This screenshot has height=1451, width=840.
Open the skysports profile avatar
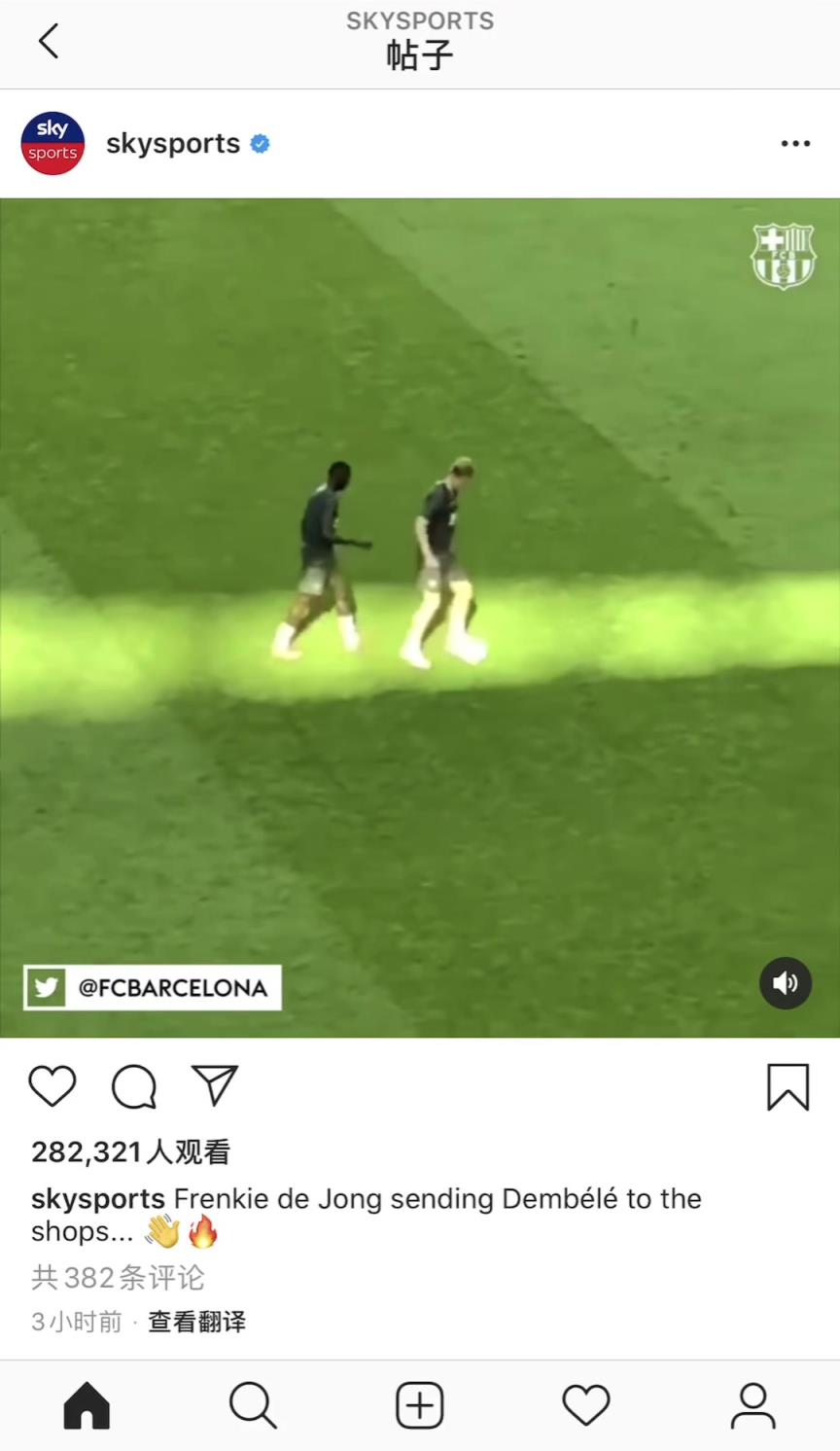coord(52,144)
